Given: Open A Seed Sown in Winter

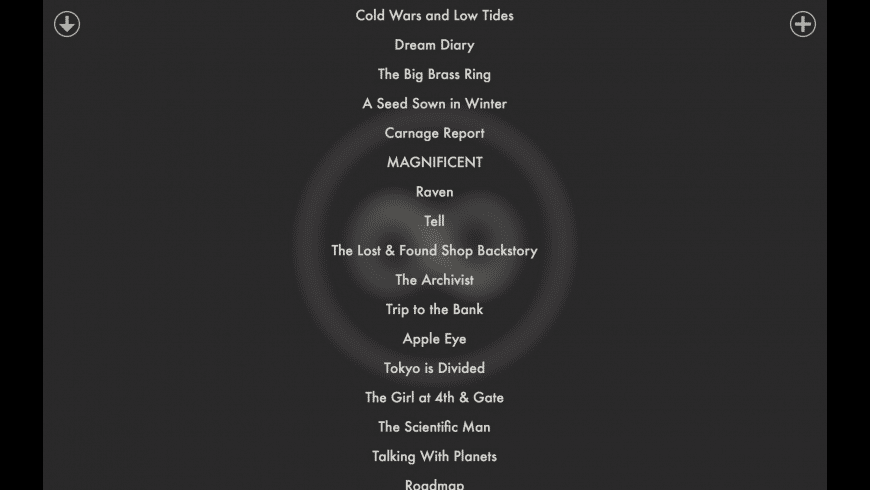Looking at the screenshot, I should (434, 104).
